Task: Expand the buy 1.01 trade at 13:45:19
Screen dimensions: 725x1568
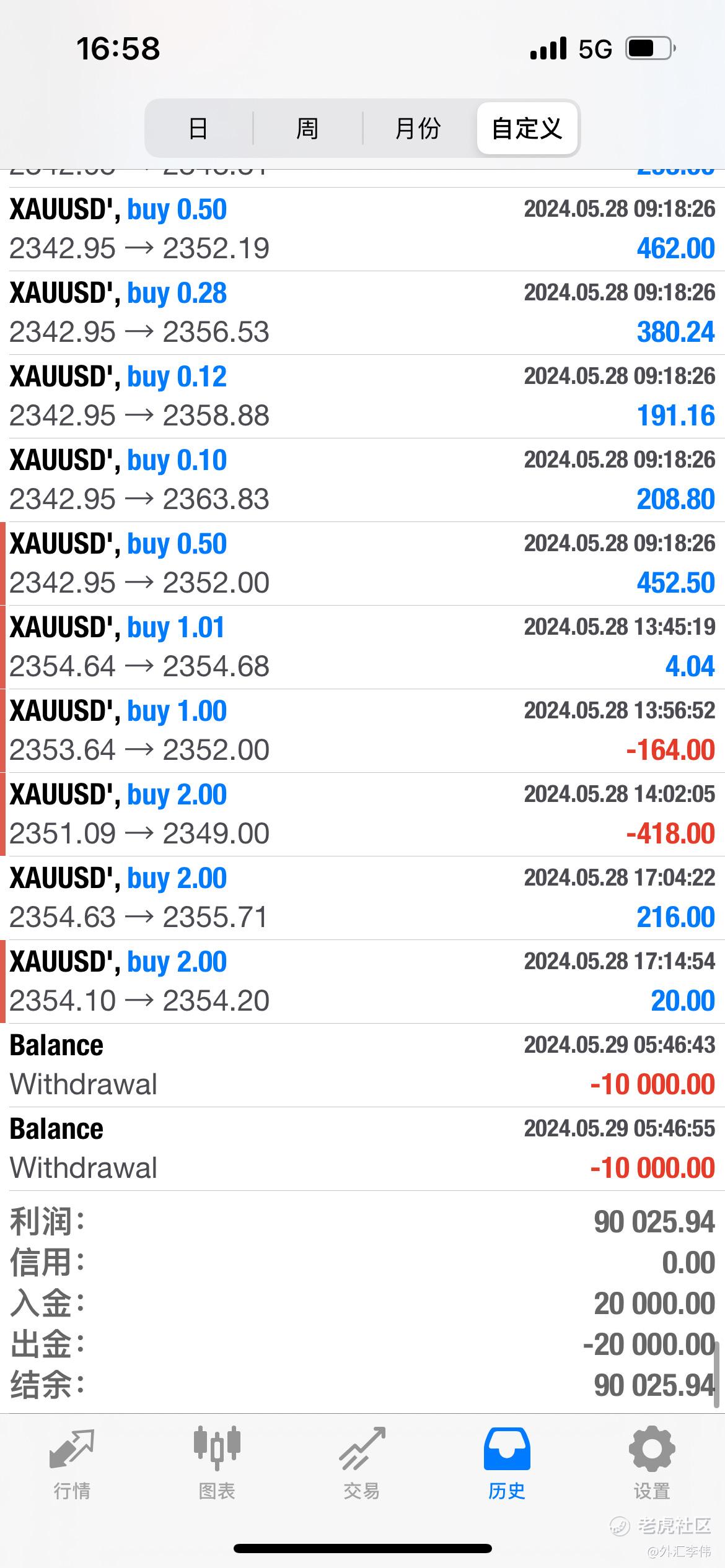Action: (362, 647)
